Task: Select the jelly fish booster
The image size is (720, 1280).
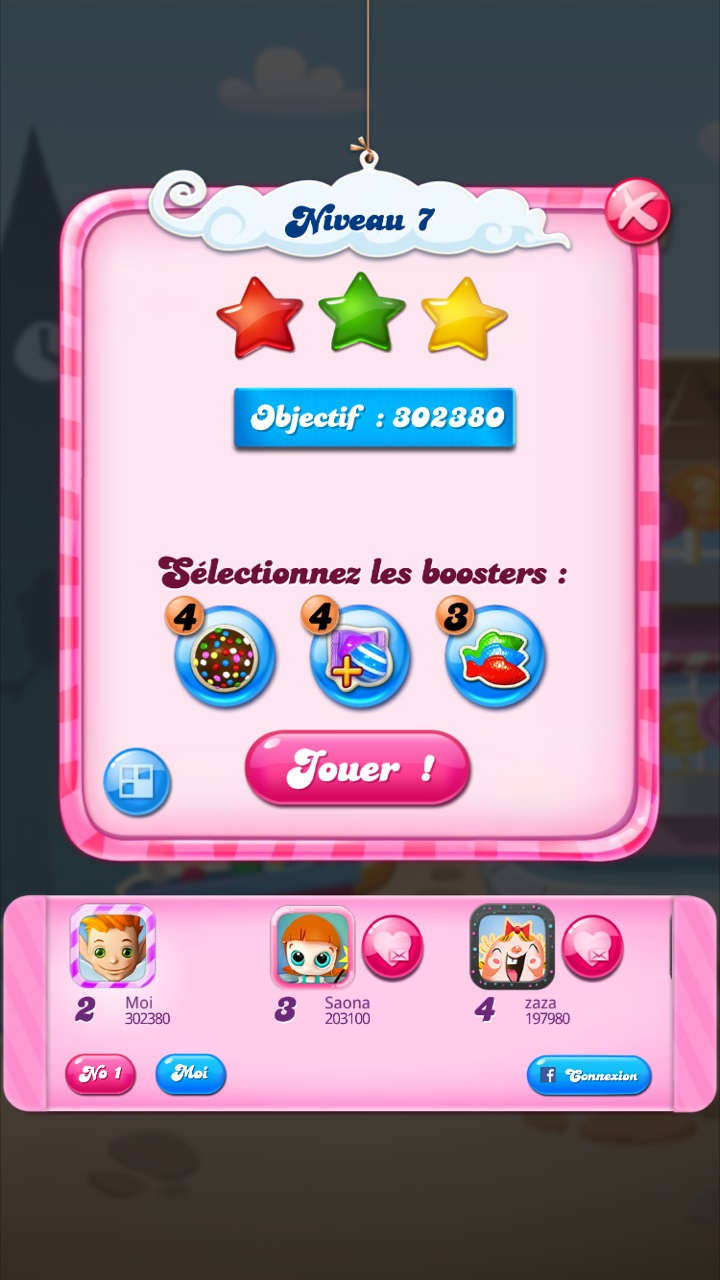Action: pyautogui.click(x=495, y=657)
